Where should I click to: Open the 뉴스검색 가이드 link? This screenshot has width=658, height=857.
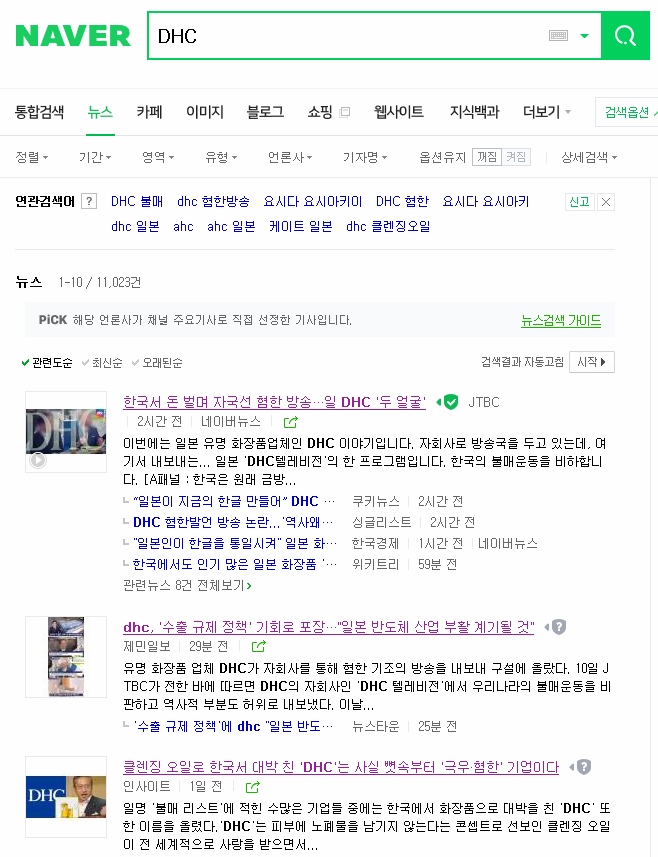click(561, 321)
